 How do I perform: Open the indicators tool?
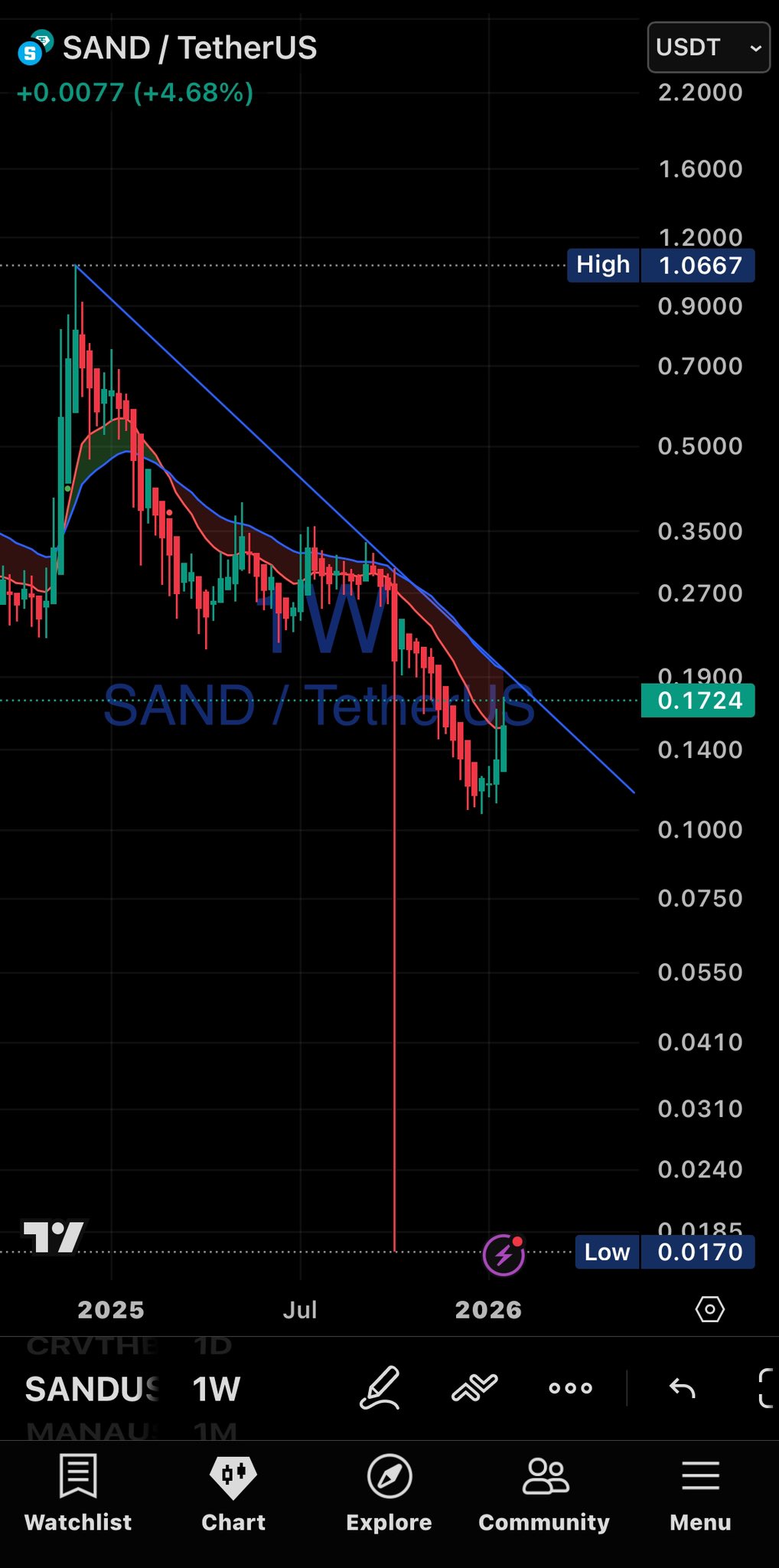point(474,1387)
